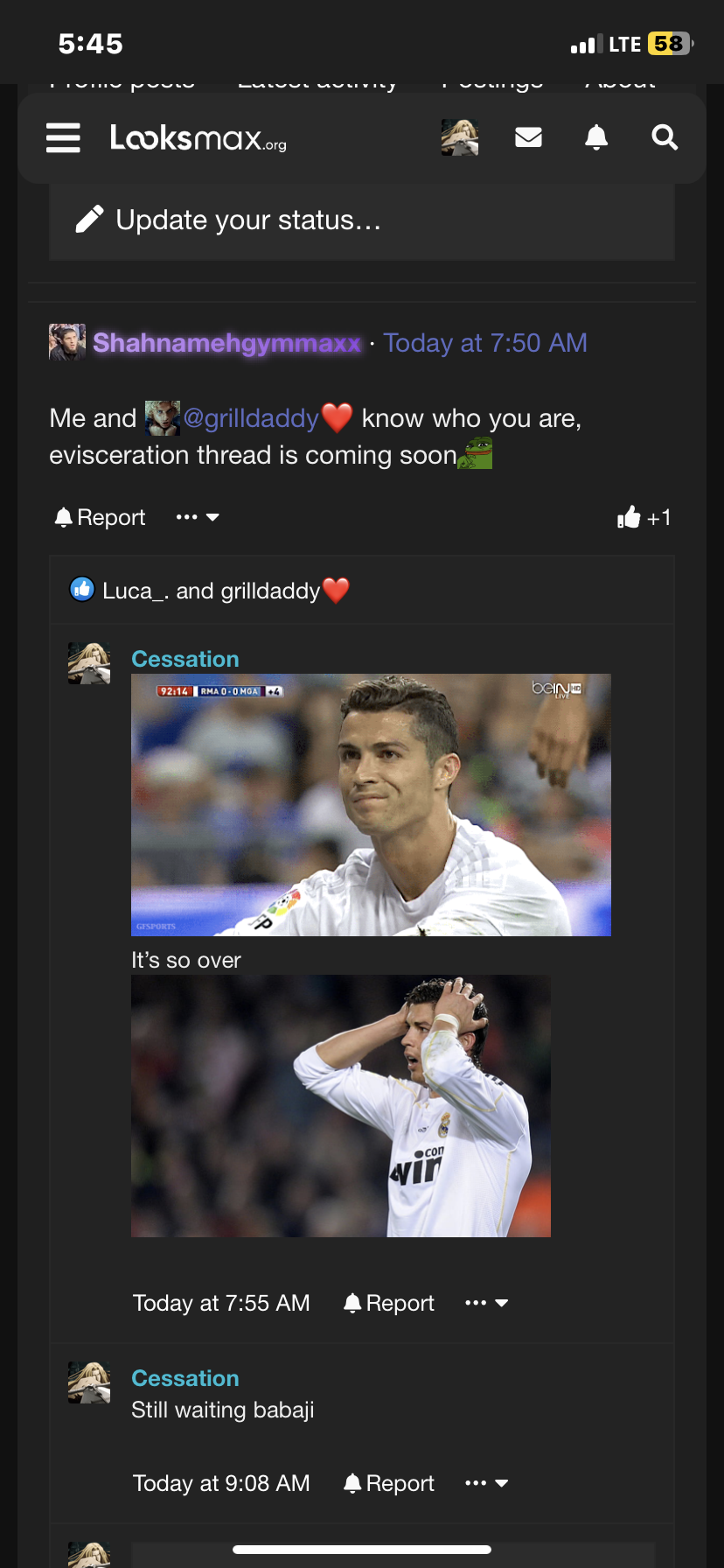Tap the Update your status field
Image resolution: width=724 pixels, height=1568 pixels.
click(248, 220)
